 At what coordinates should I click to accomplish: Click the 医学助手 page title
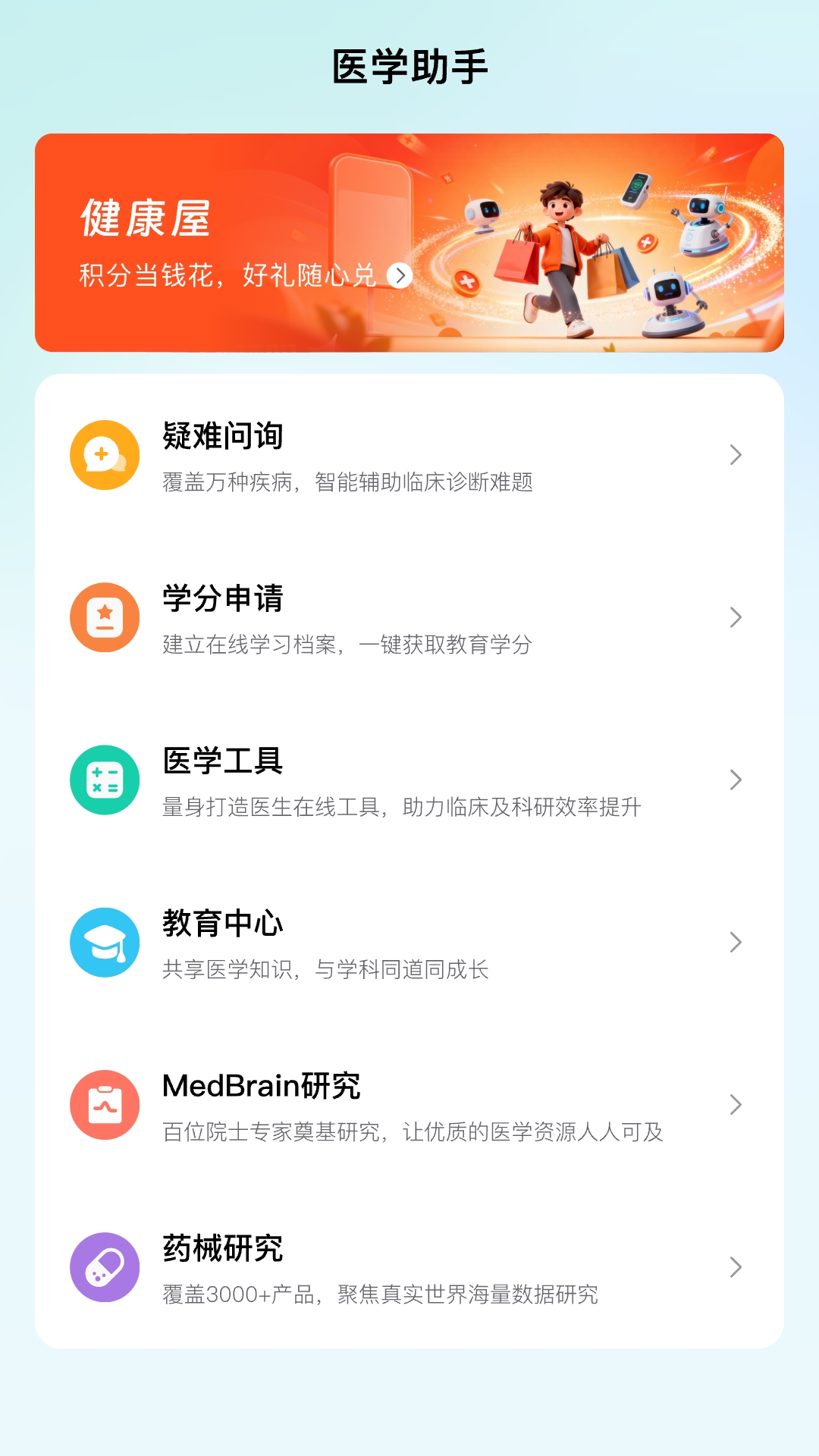click(409, 65)
